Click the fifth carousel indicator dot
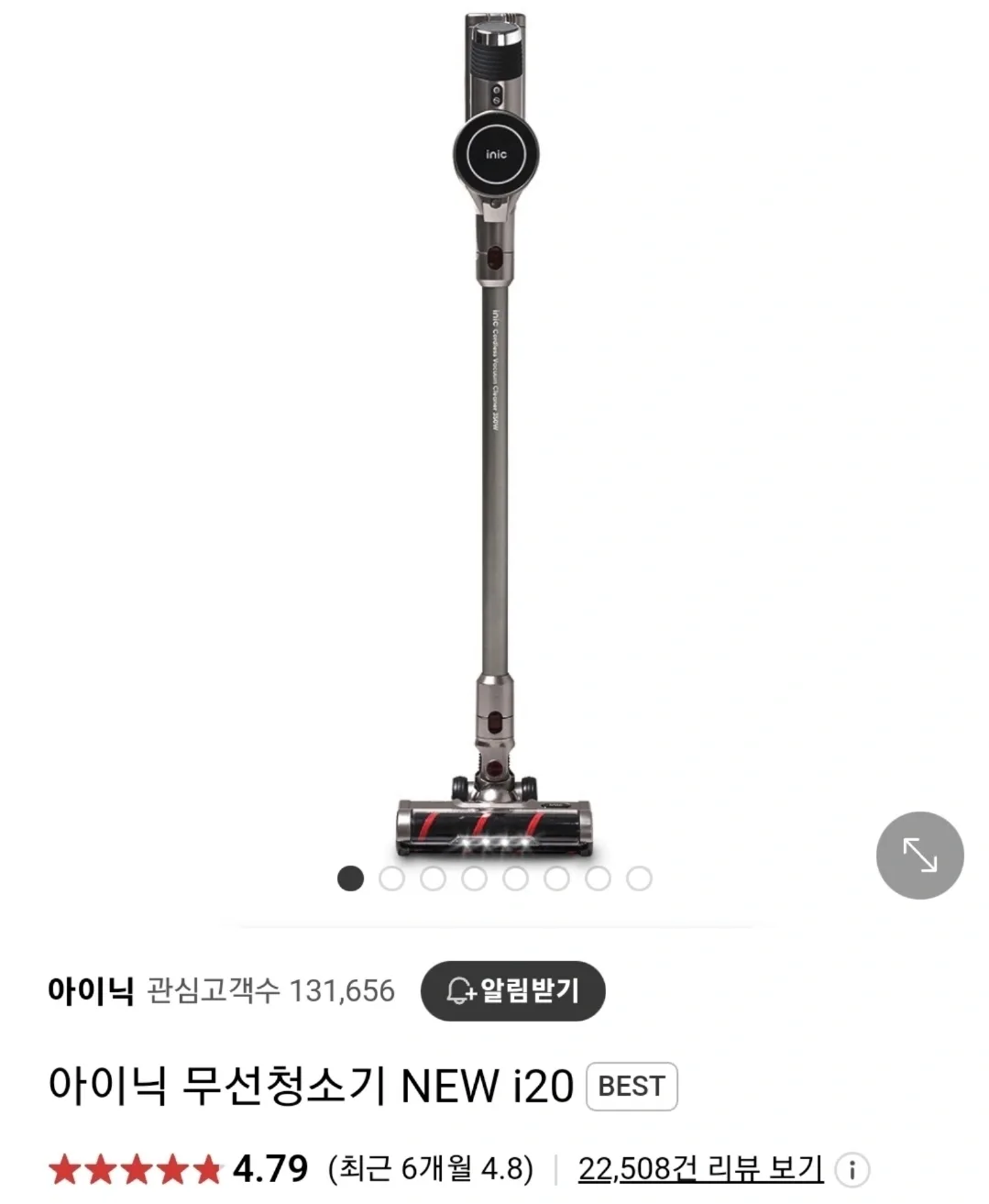This screenshot has width=989, height=1204. [x=515, y=878]
